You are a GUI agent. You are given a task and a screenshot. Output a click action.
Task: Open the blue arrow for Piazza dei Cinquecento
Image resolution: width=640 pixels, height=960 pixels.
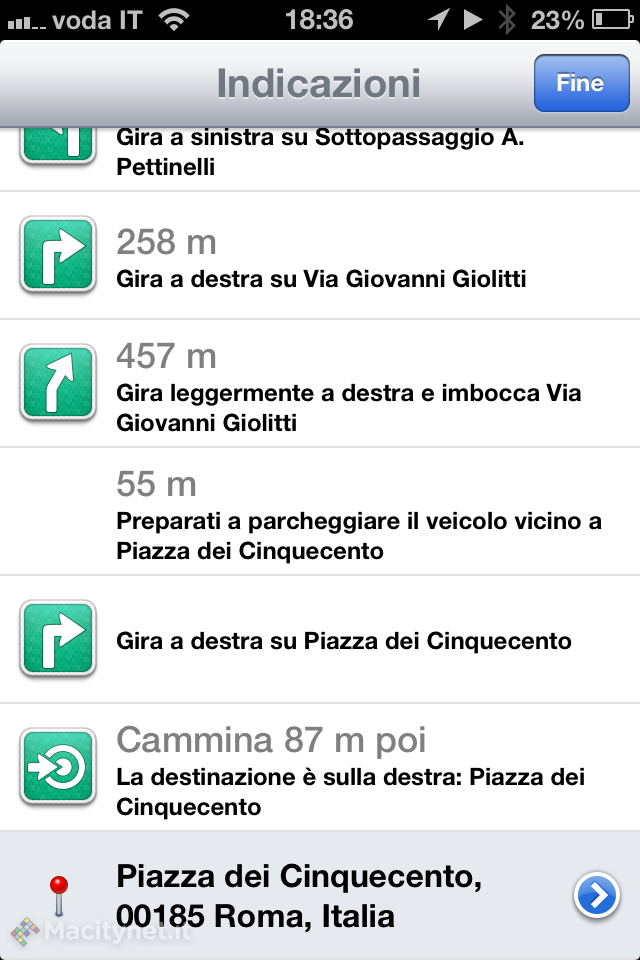coord(596,896)
